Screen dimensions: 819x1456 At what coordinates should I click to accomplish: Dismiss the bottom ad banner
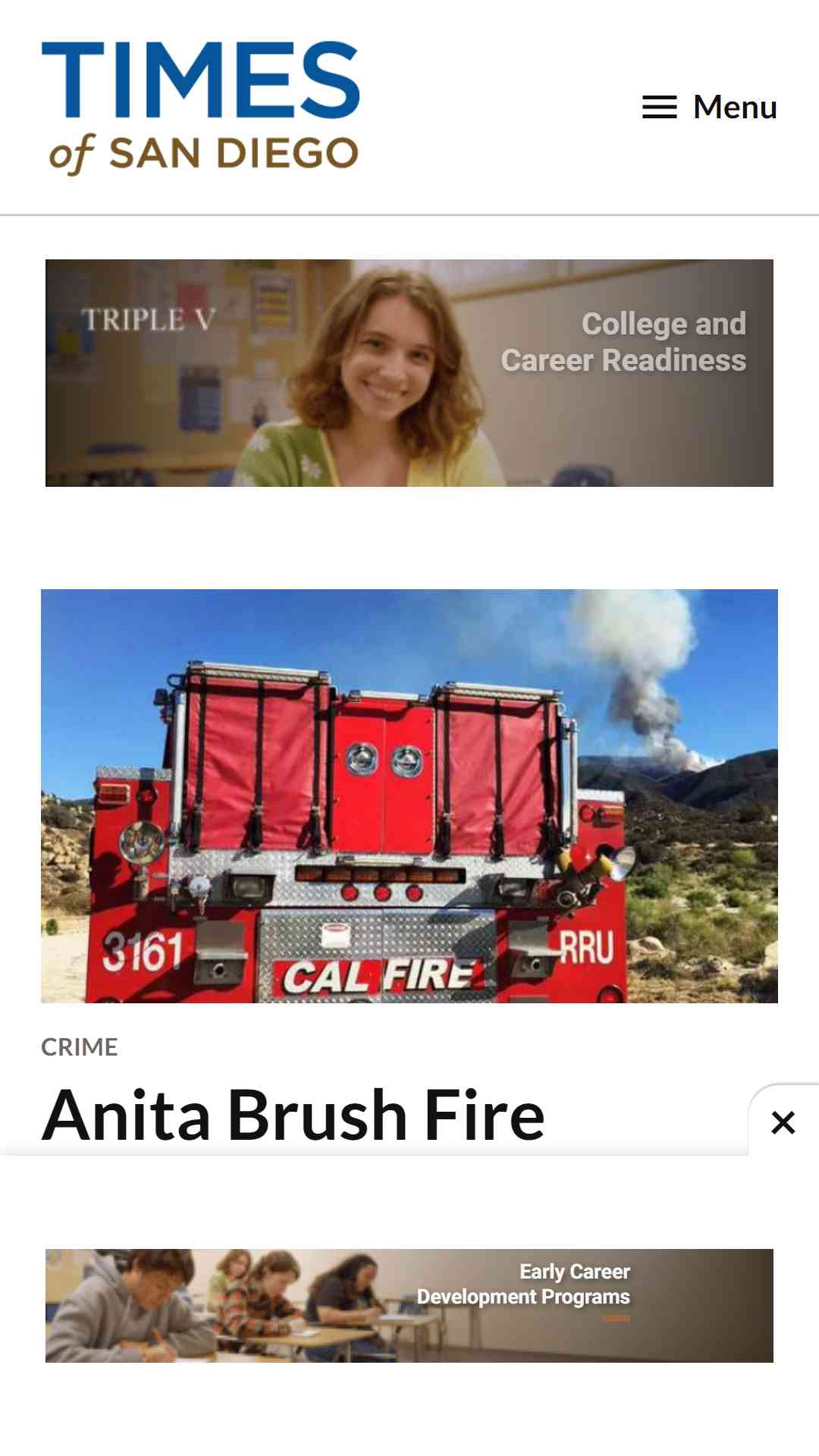click(783, 1122)
